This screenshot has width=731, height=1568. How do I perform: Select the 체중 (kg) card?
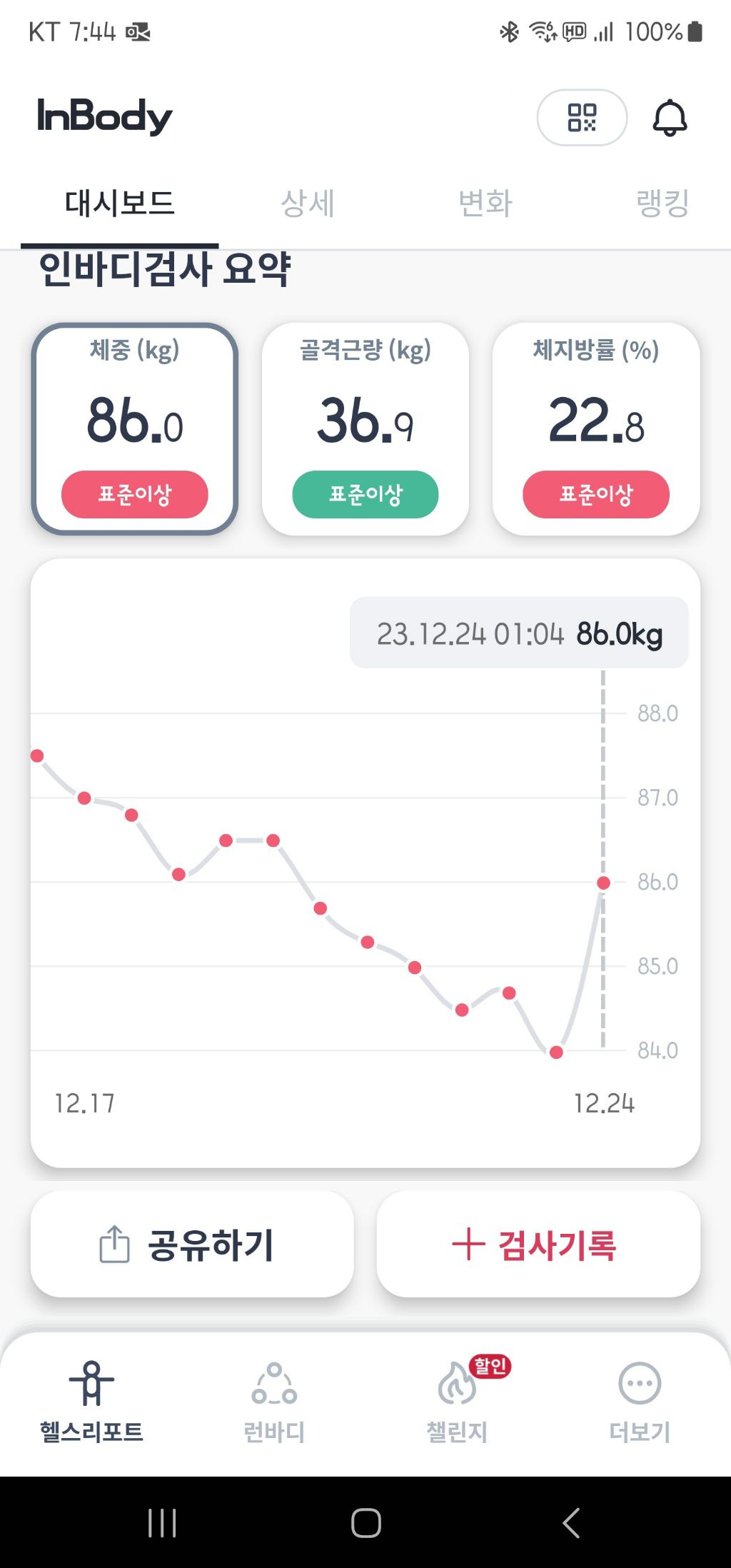(135, 428)
